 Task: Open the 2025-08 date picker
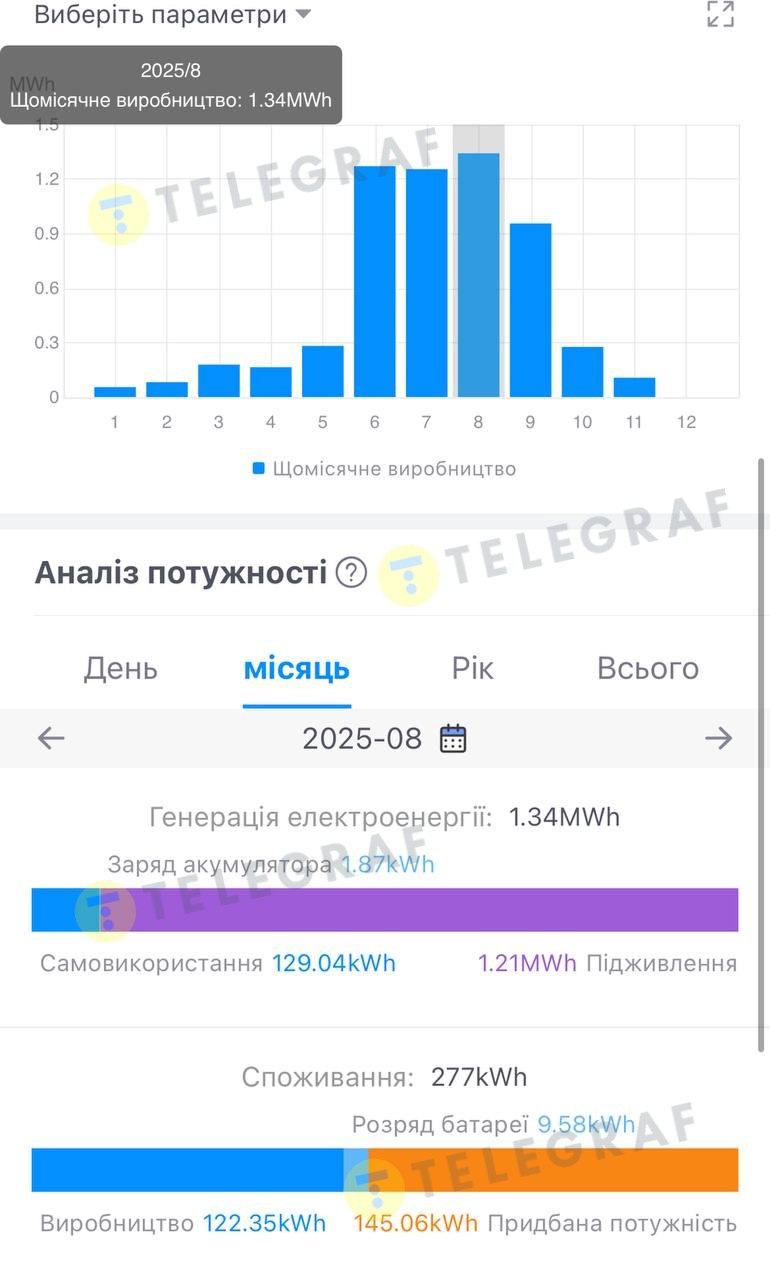453,739
